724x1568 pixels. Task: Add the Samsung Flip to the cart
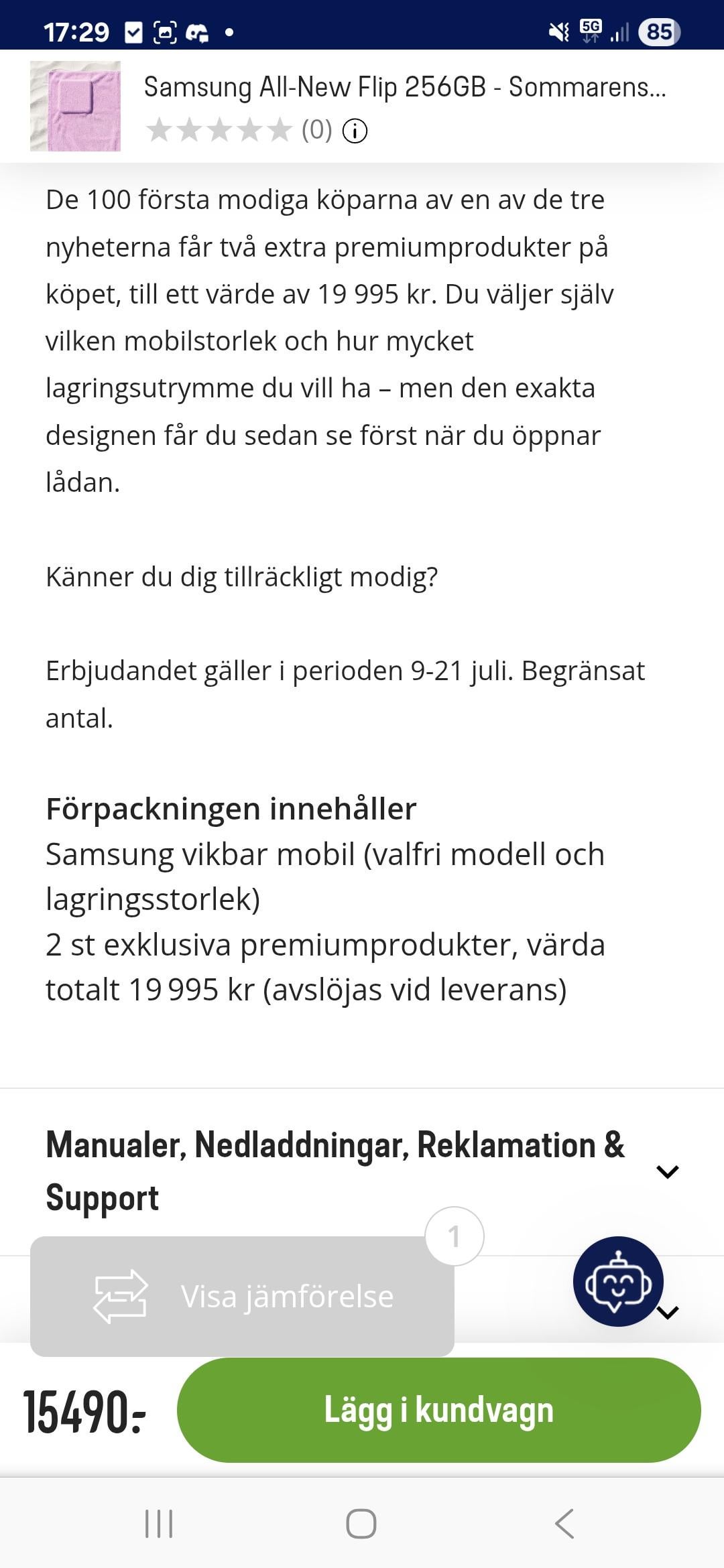pyautogui.click(x=438, y=1410)
